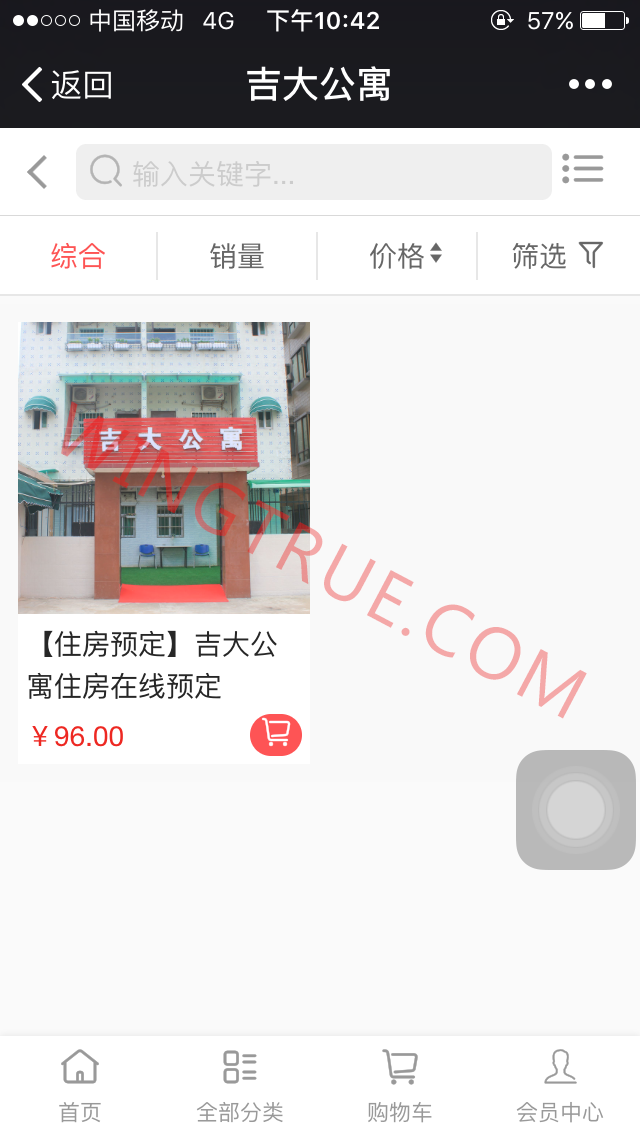Select the 综合 sort tab
The image size is (640, 1136).
[x=78, y=257]
